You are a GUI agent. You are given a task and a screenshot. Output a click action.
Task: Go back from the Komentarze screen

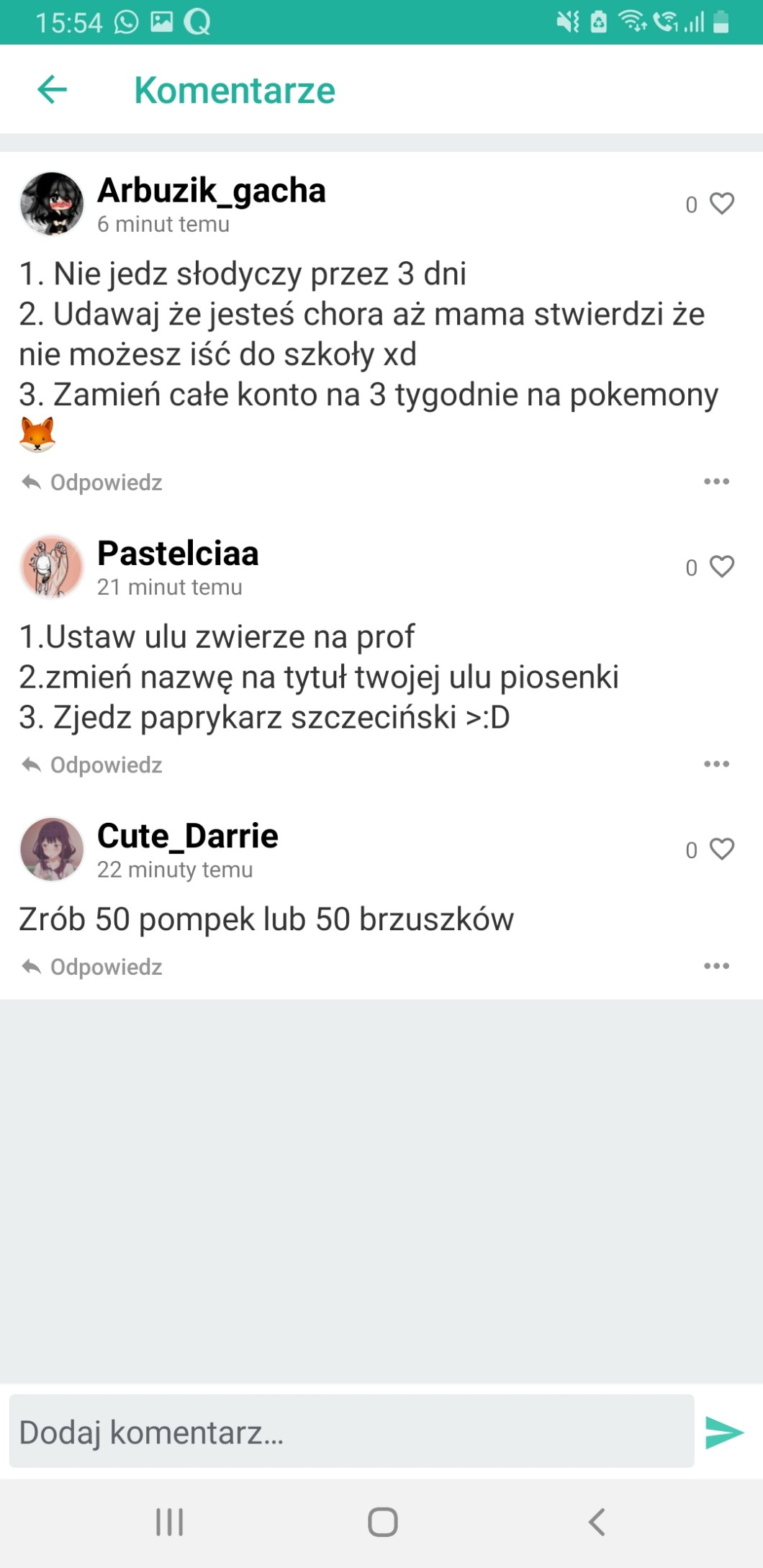click(x=53, y=90)
